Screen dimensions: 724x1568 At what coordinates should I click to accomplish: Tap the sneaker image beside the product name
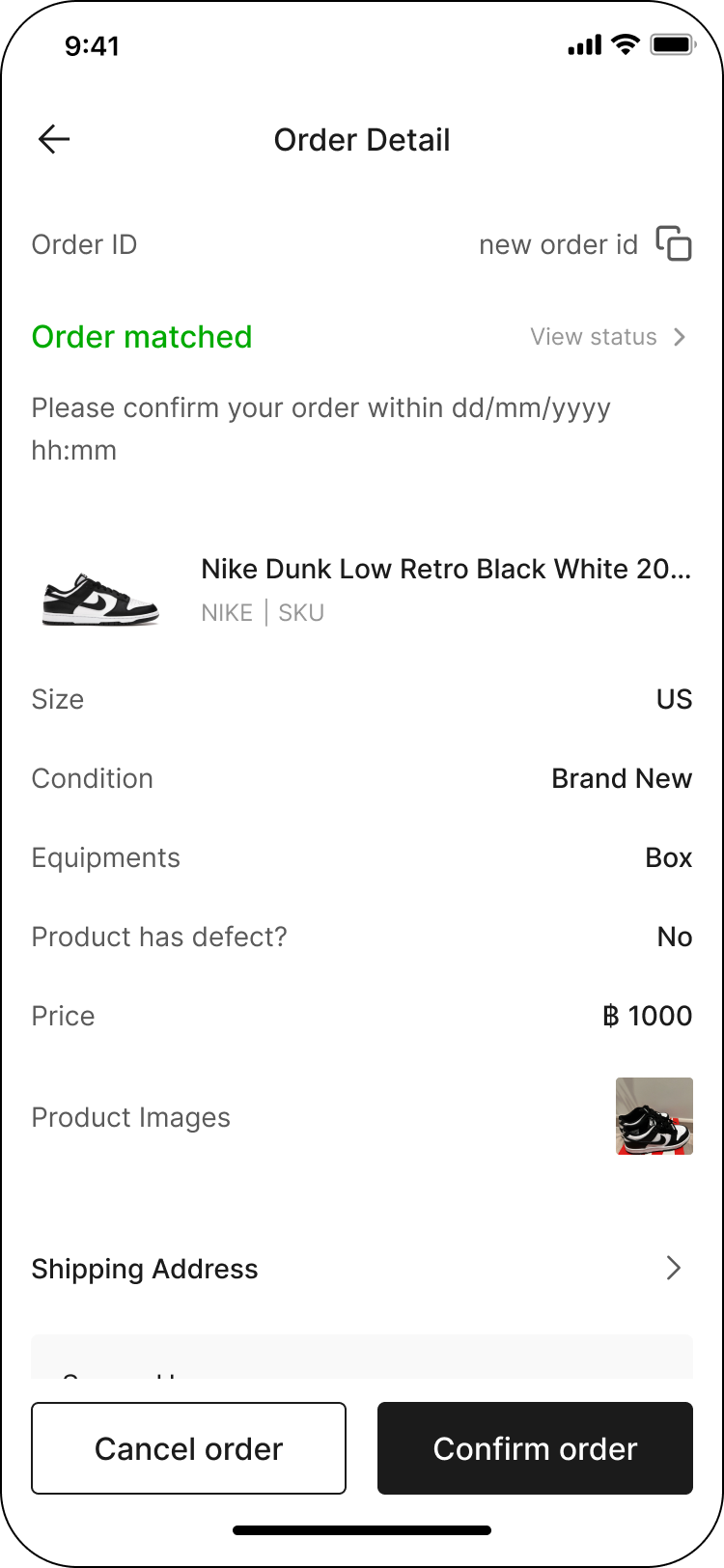pos(98,591)
